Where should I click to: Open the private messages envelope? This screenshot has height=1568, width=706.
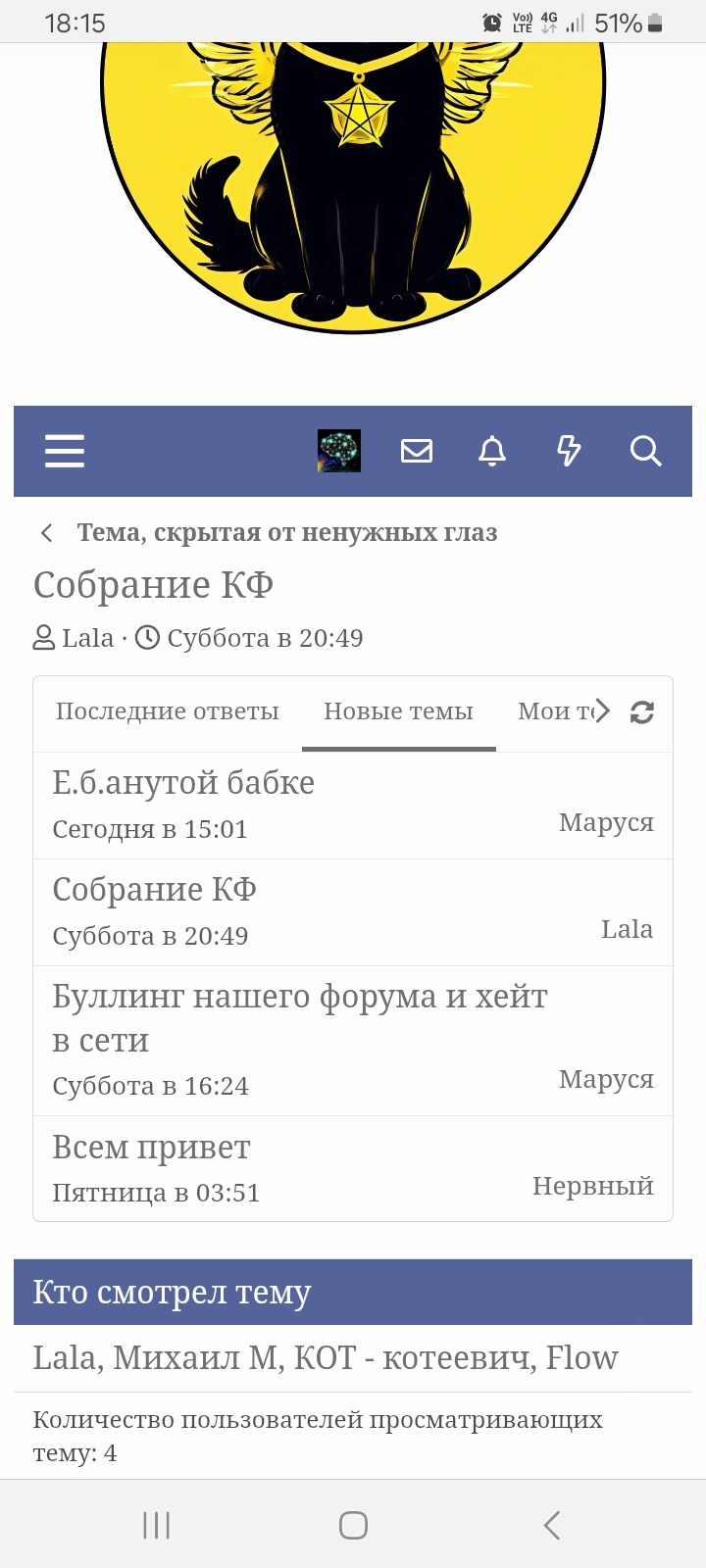point(417,451)
